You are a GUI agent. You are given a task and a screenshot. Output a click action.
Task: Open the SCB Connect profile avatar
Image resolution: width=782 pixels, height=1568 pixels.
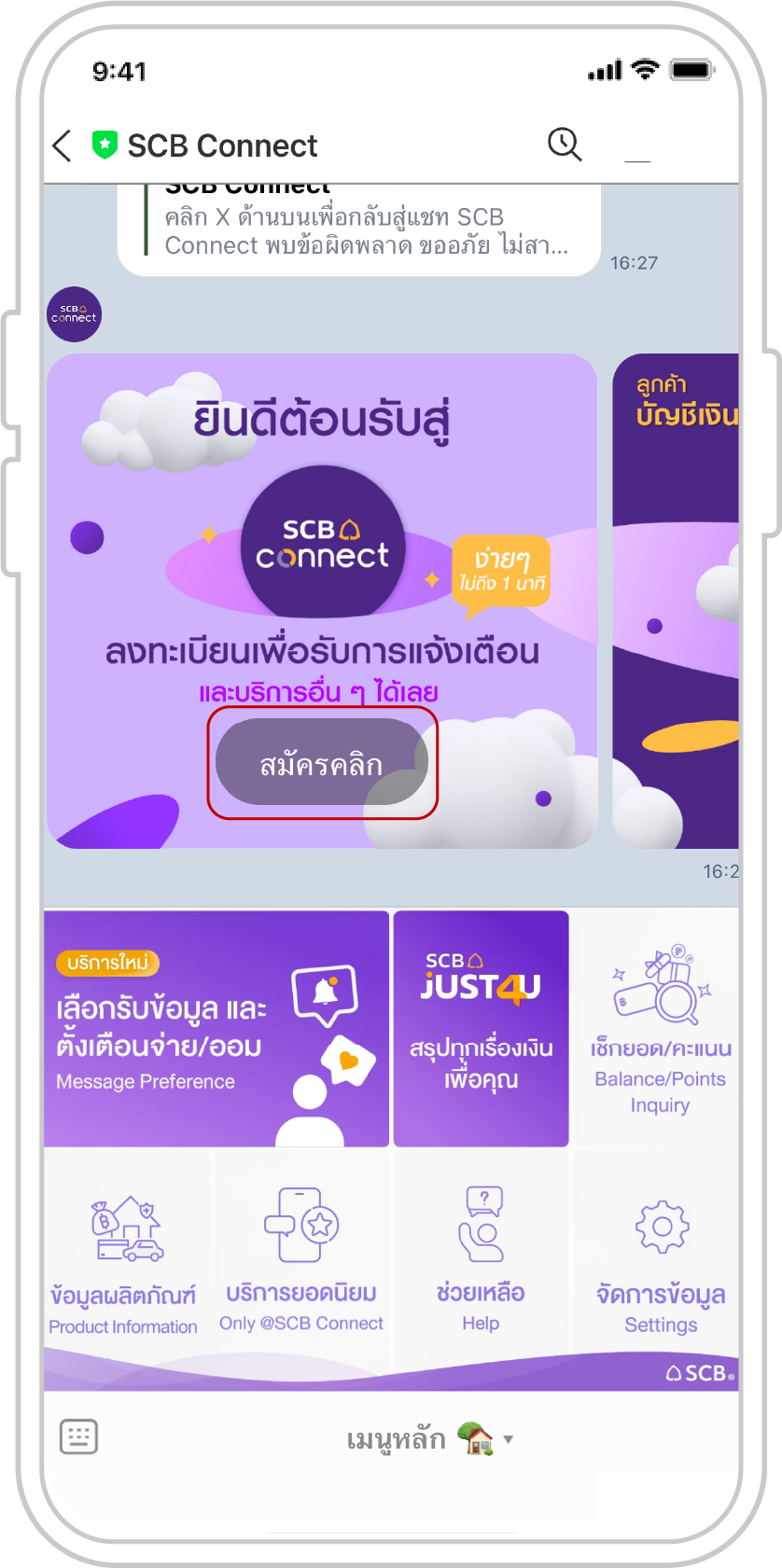pyautogui.click(x=74, y=314)
